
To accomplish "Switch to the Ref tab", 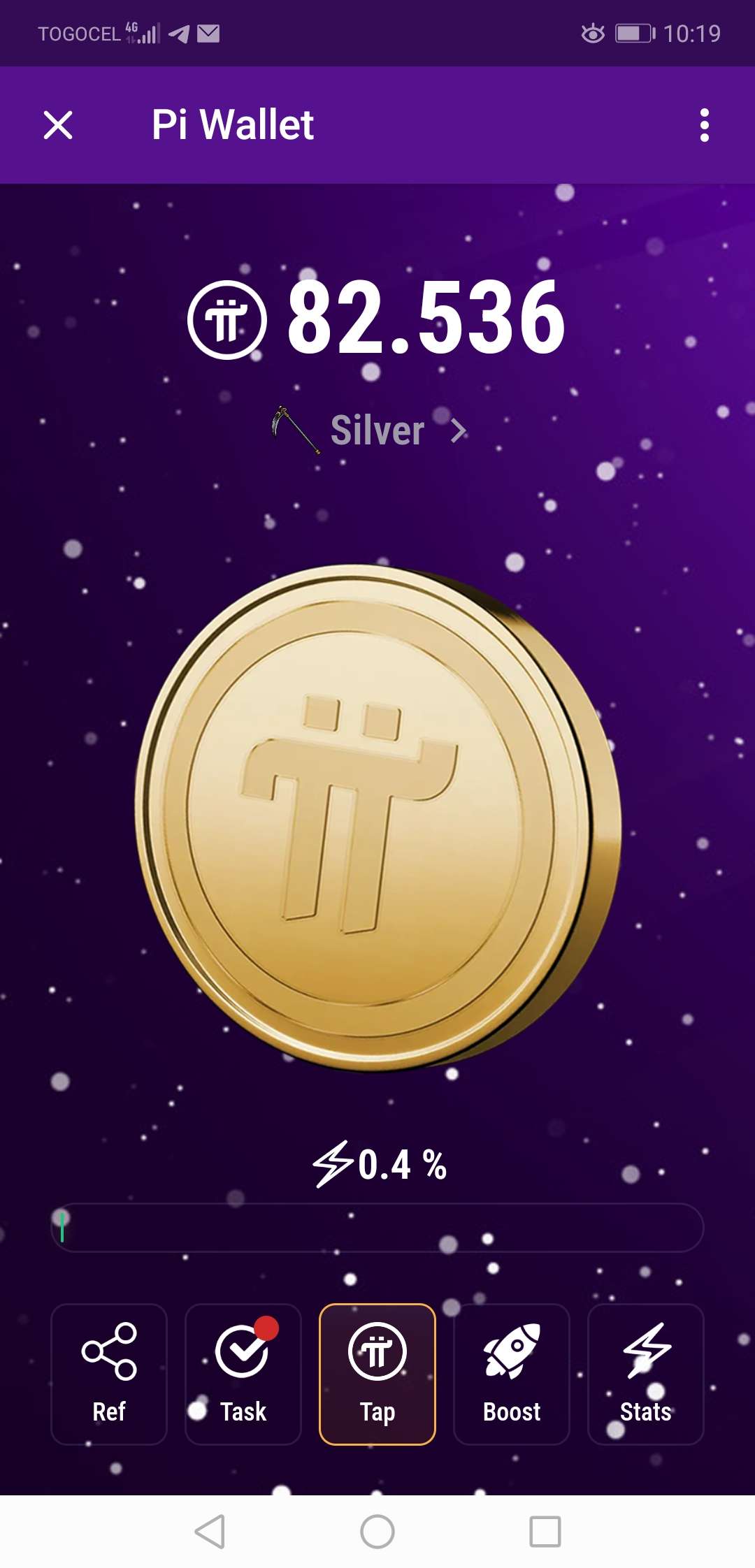I will 109,1374.
